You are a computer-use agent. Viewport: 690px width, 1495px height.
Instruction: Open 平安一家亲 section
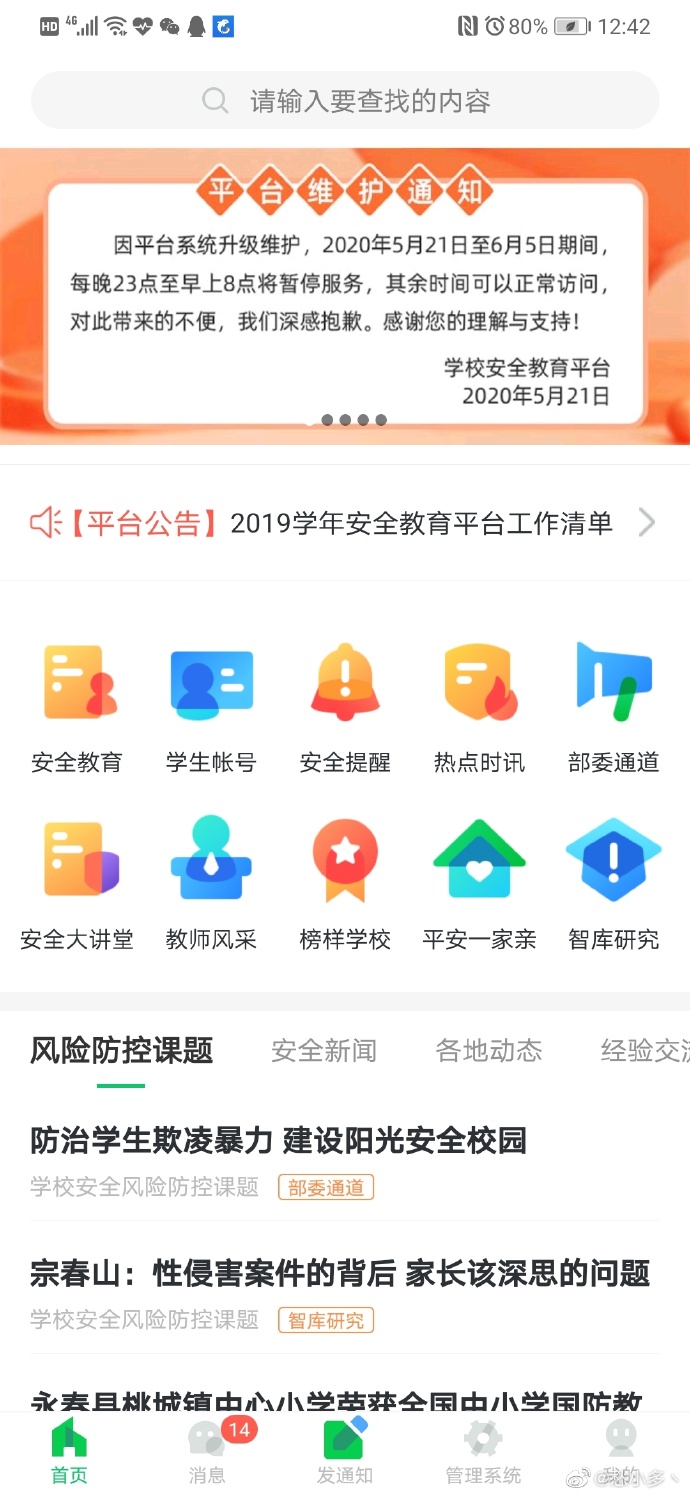479,884
